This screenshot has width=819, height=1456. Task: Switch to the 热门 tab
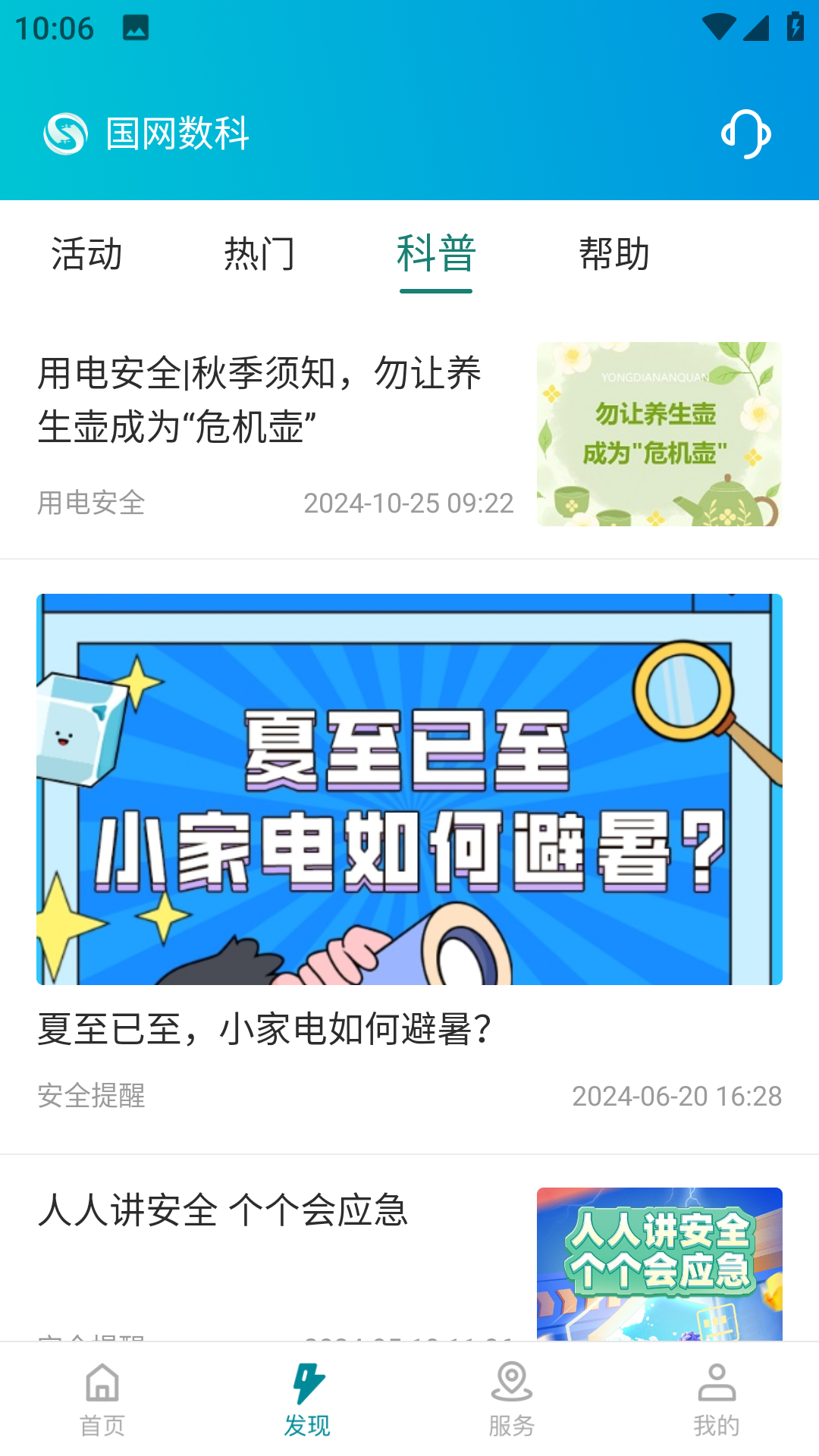point(259,254)
